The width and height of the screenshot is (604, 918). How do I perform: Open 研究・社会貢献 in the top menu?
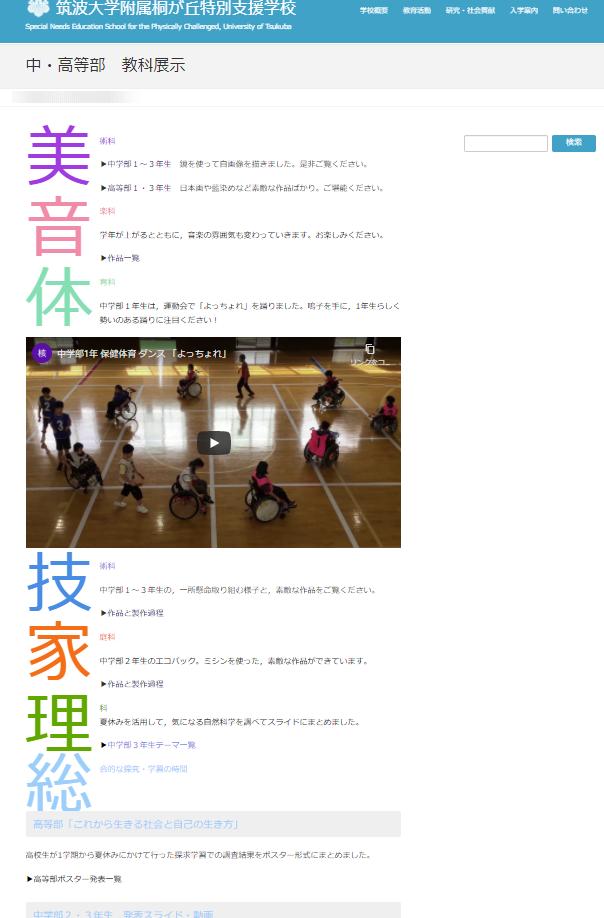pos(470,10)
